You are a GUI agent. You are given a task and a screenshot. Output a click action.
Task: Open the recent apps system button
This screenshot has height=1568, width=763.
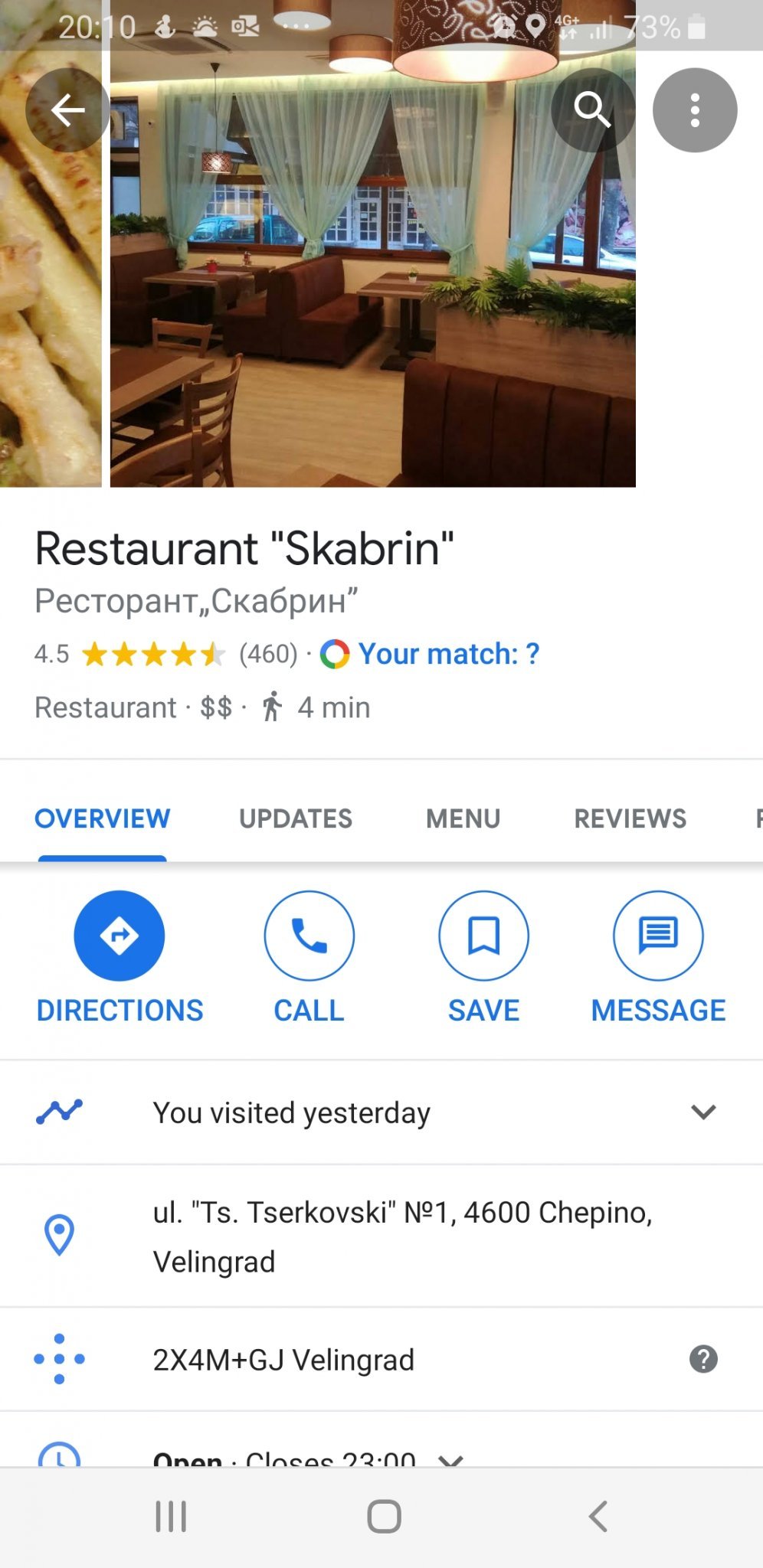tap(171, 1516)
